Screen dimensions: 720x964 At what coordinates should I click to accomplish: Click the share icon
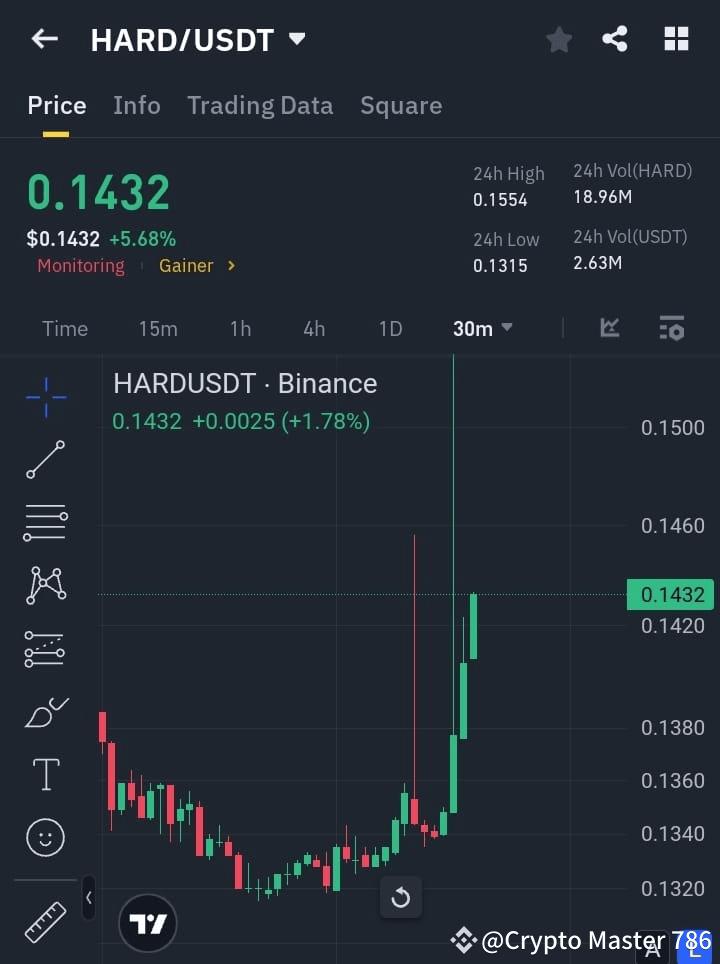(615, 39)
